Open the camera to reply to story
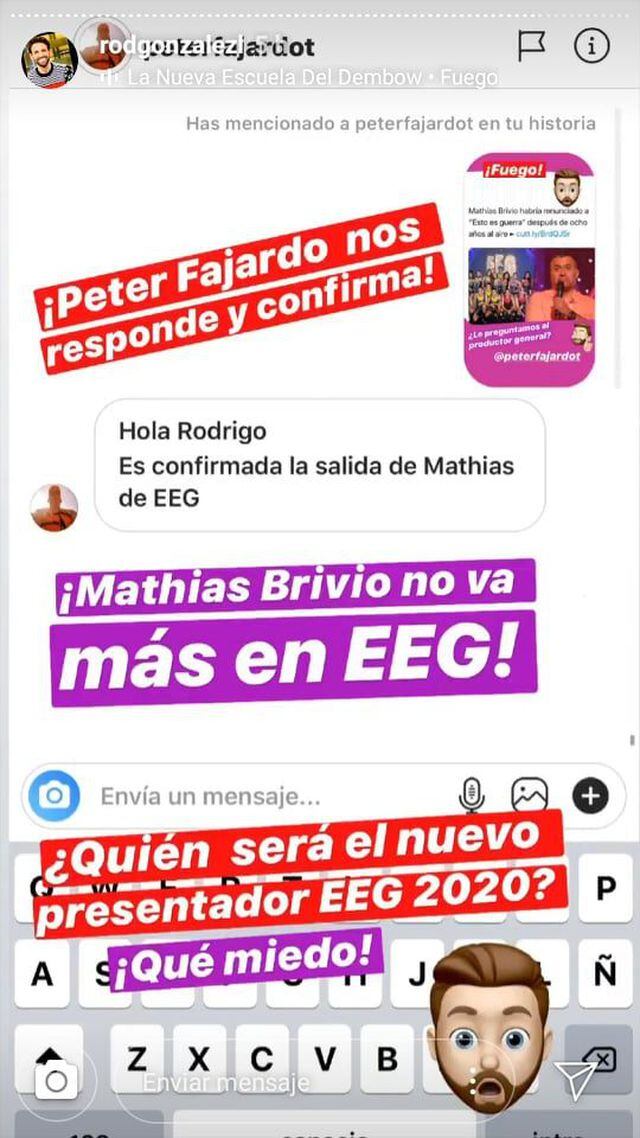 coord(57,1081)
